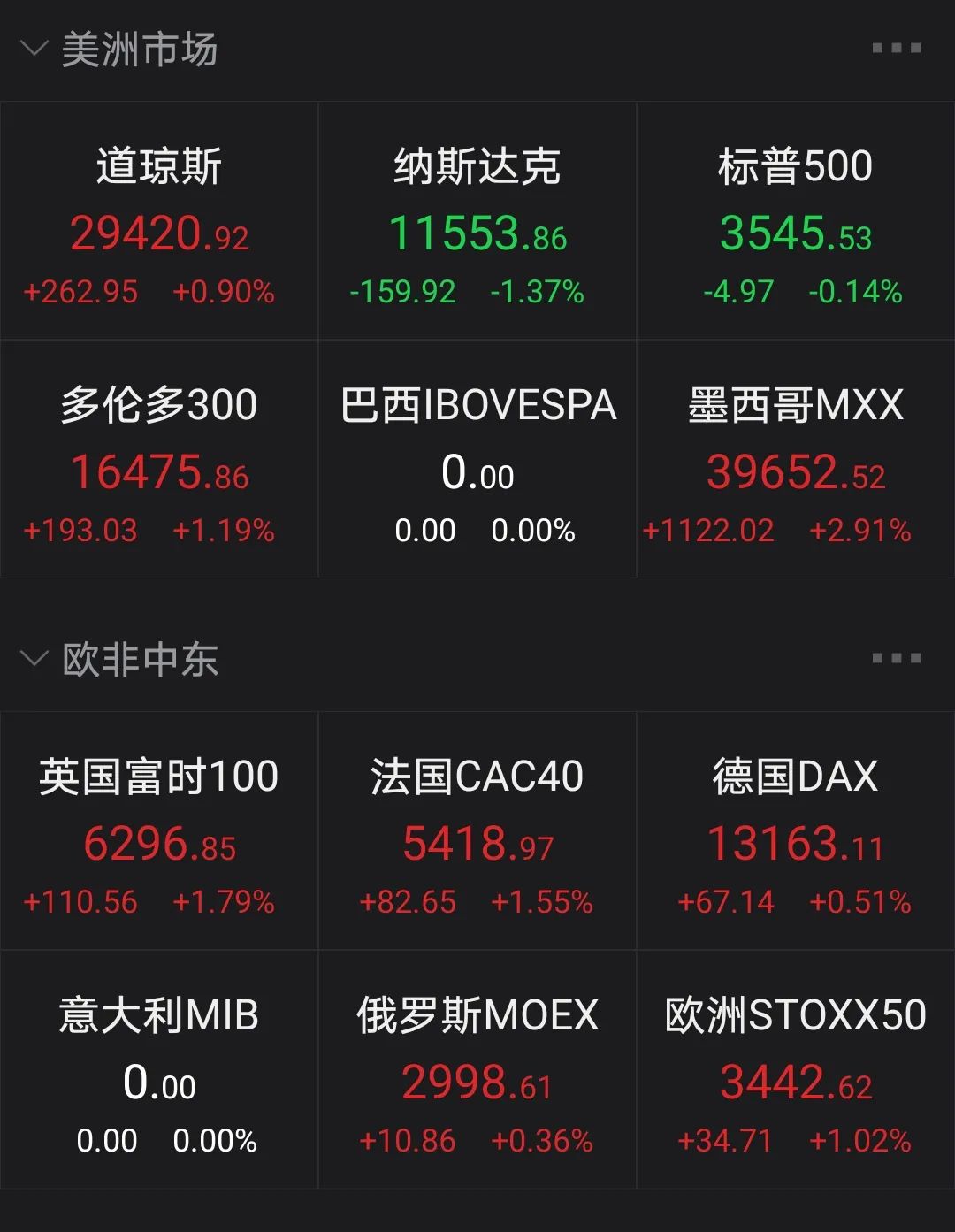Open the 英国富时100 index card
This screenshot has height=1232, width=955.
click(159, 831)
